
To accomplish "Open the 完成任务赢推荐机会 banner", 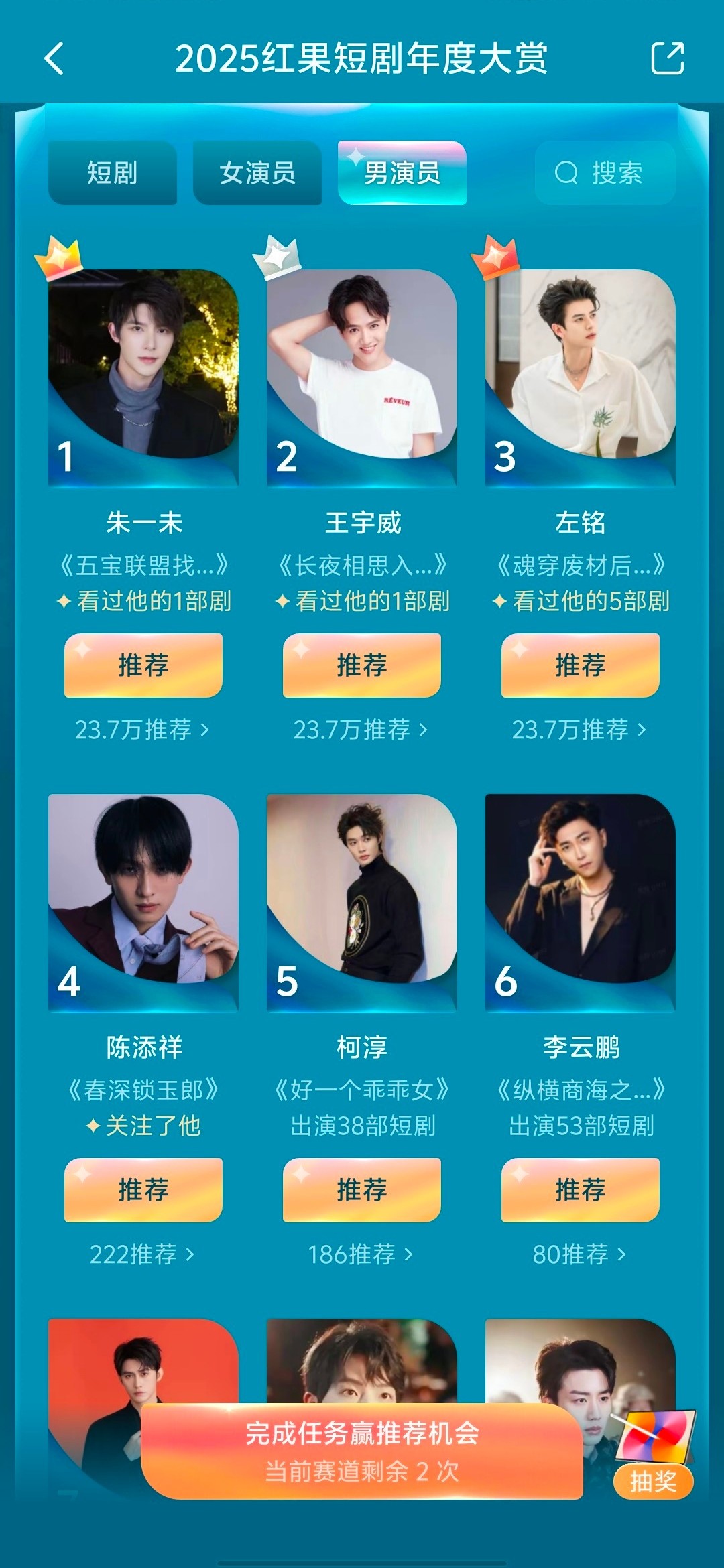I will tap(362, 1451).
